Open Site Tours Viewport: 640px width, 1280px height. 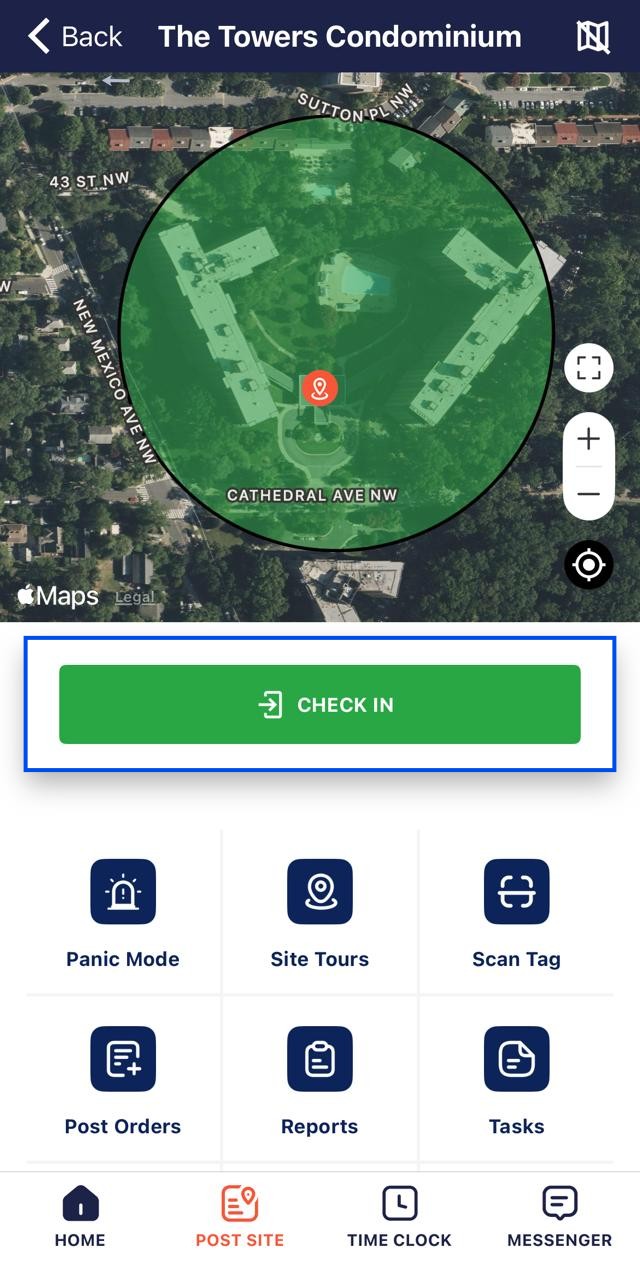pyautogui.click(x=320, y=913)
